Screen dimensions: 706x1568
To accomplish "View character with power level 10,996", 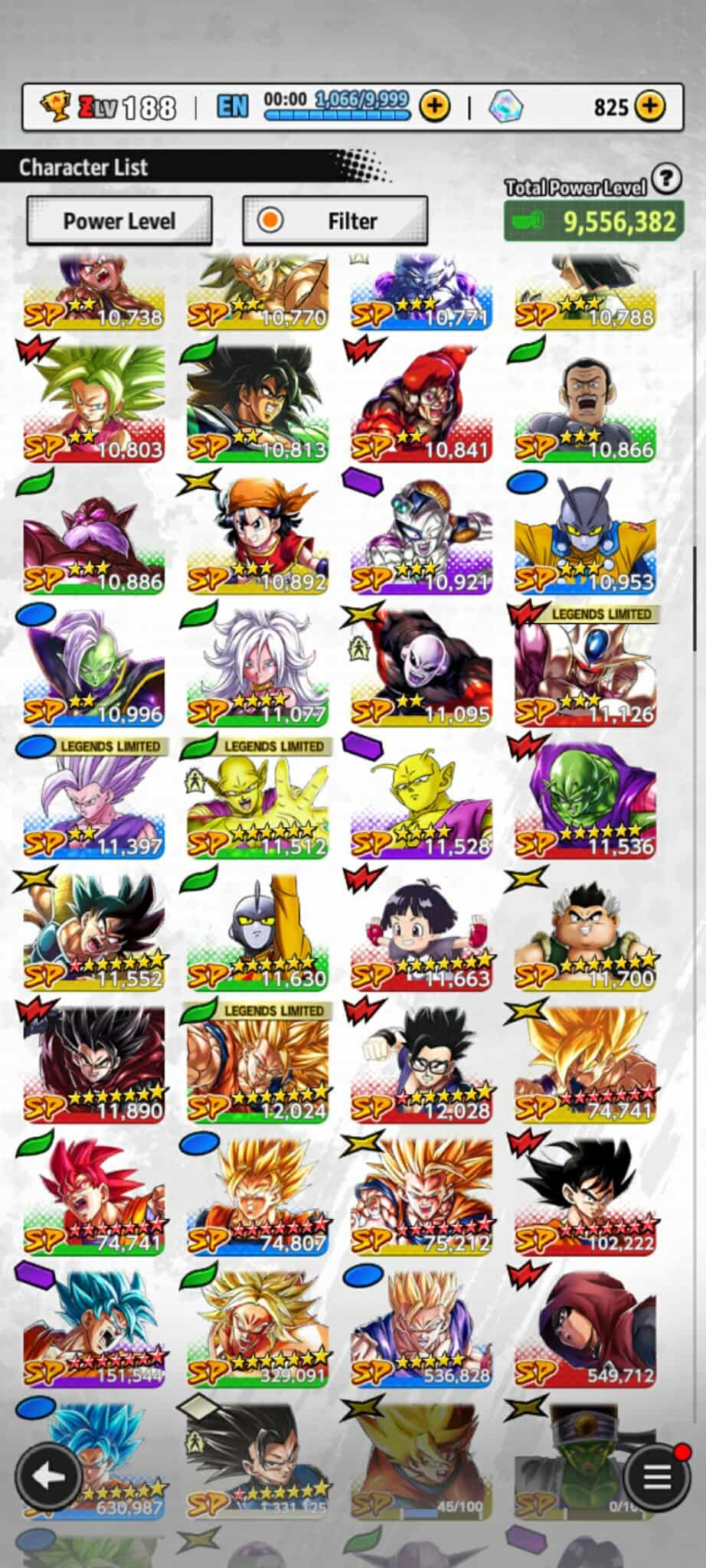I will coord(93,668).
